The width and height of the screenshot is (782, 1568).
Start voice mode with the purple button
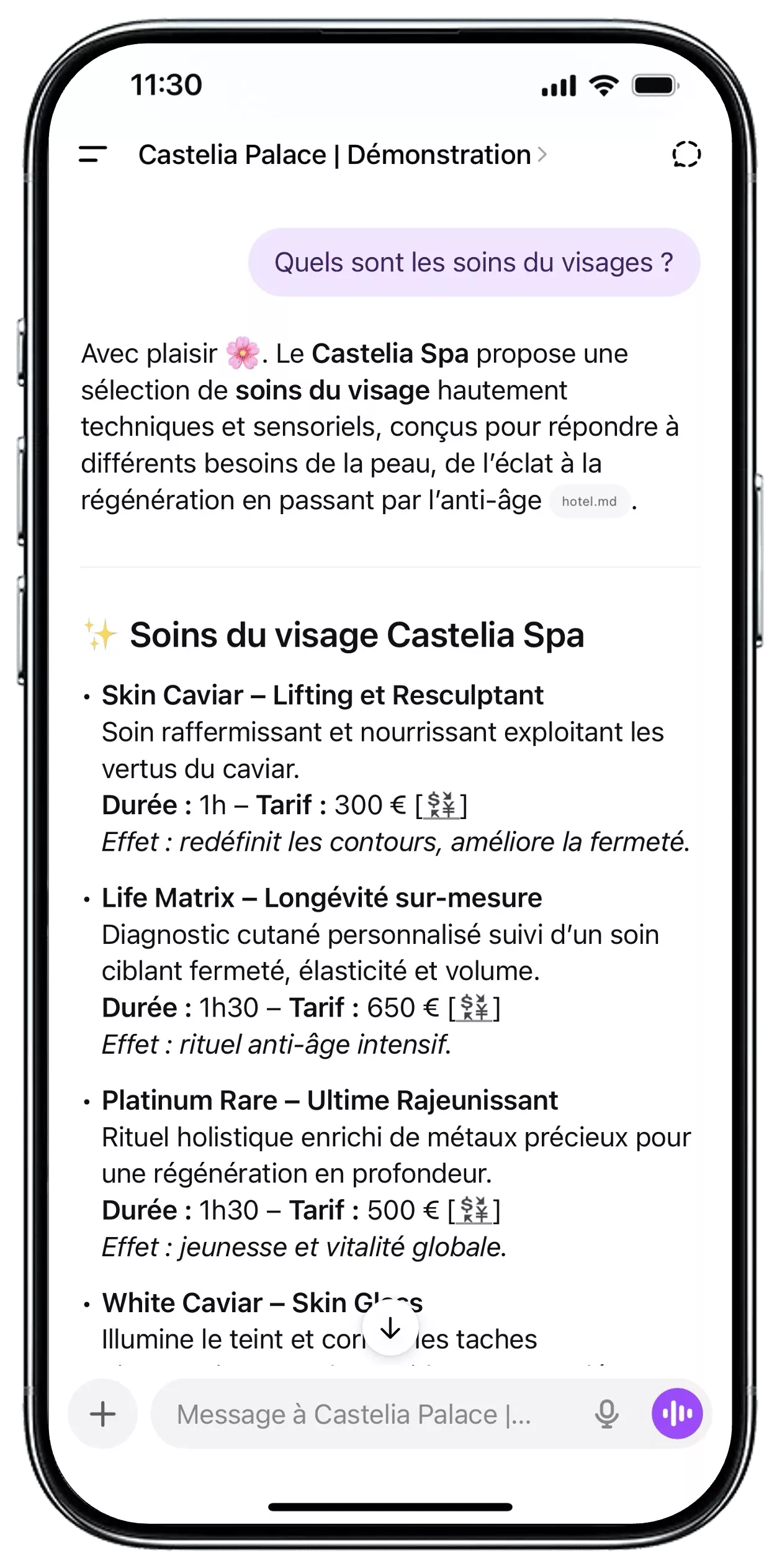676,1414
